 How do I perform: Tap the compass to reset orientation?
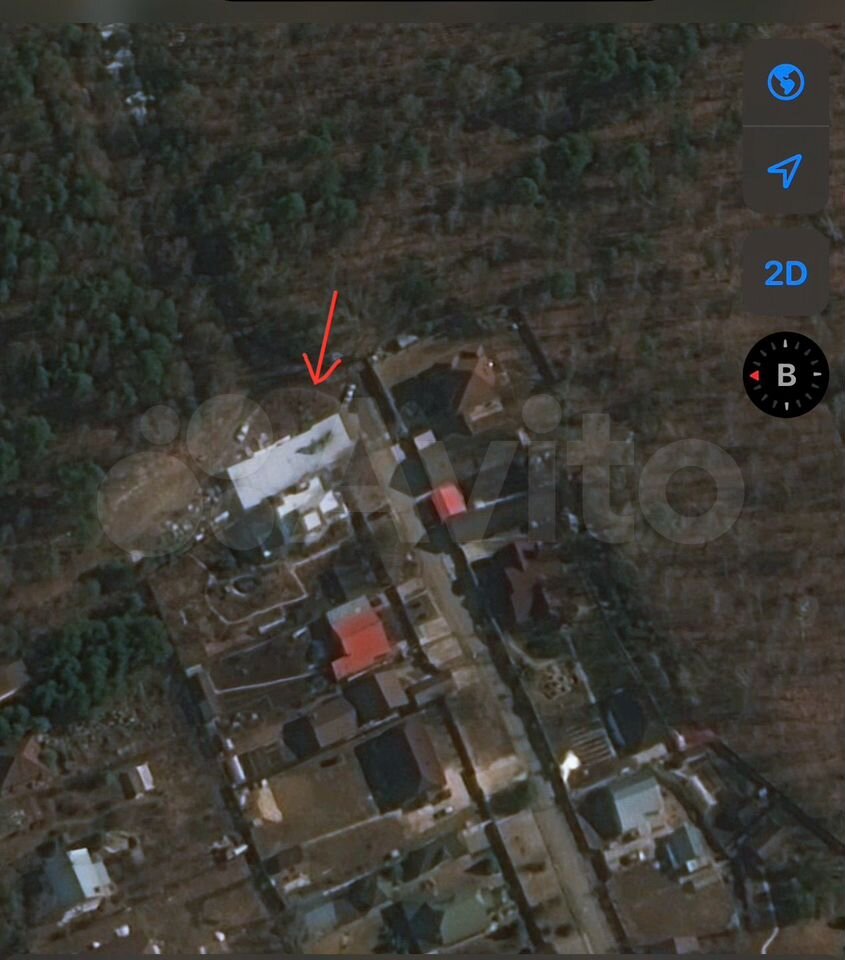[x=786, y=375]
